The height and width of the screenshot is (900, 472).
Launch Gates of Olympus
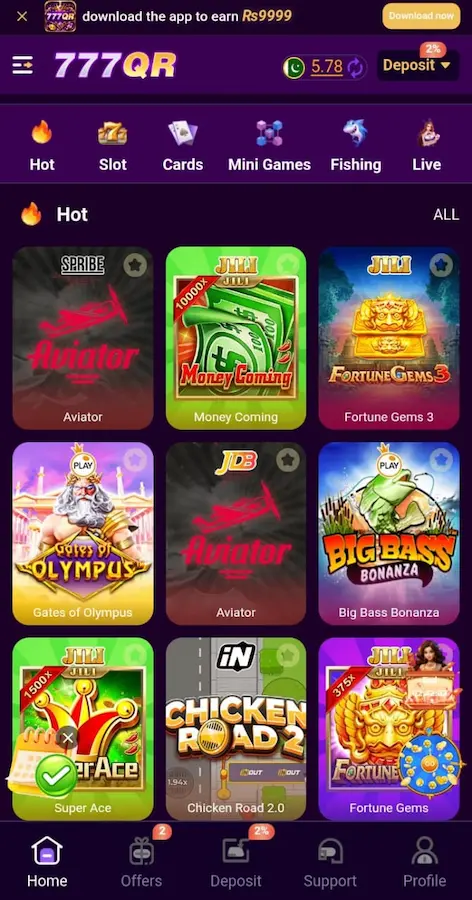pyautogui.click(x=83, y=533)
